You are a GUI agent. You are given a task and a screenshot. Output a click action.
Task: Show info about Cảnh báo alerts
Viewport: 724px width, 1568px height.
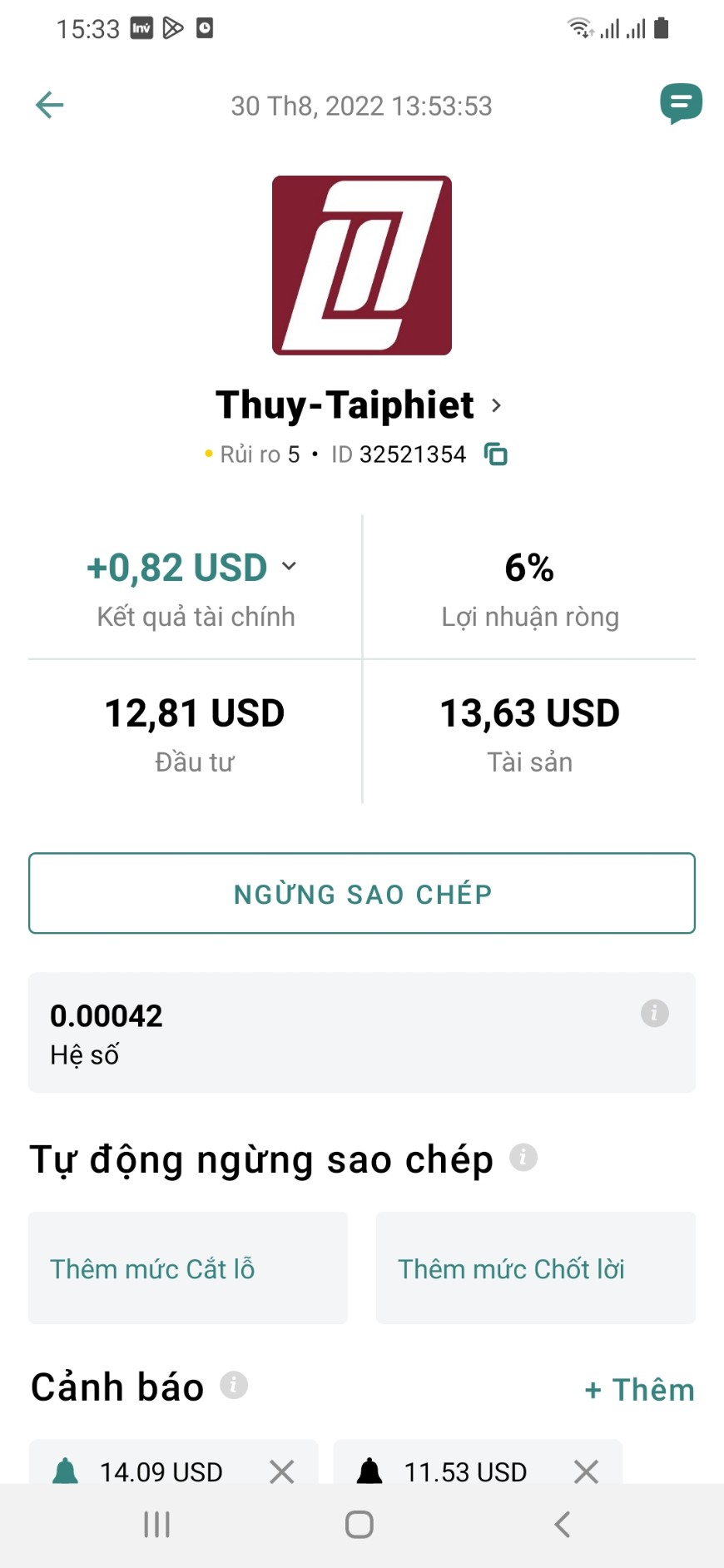coord(234,1385)
